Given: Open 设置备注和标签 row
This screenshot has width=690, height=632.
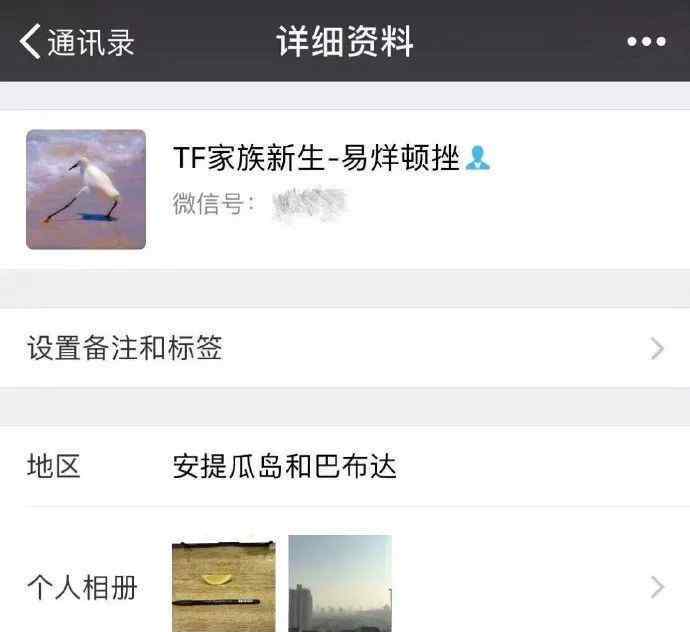Looking at the screenshot, I should click(344, 348).
